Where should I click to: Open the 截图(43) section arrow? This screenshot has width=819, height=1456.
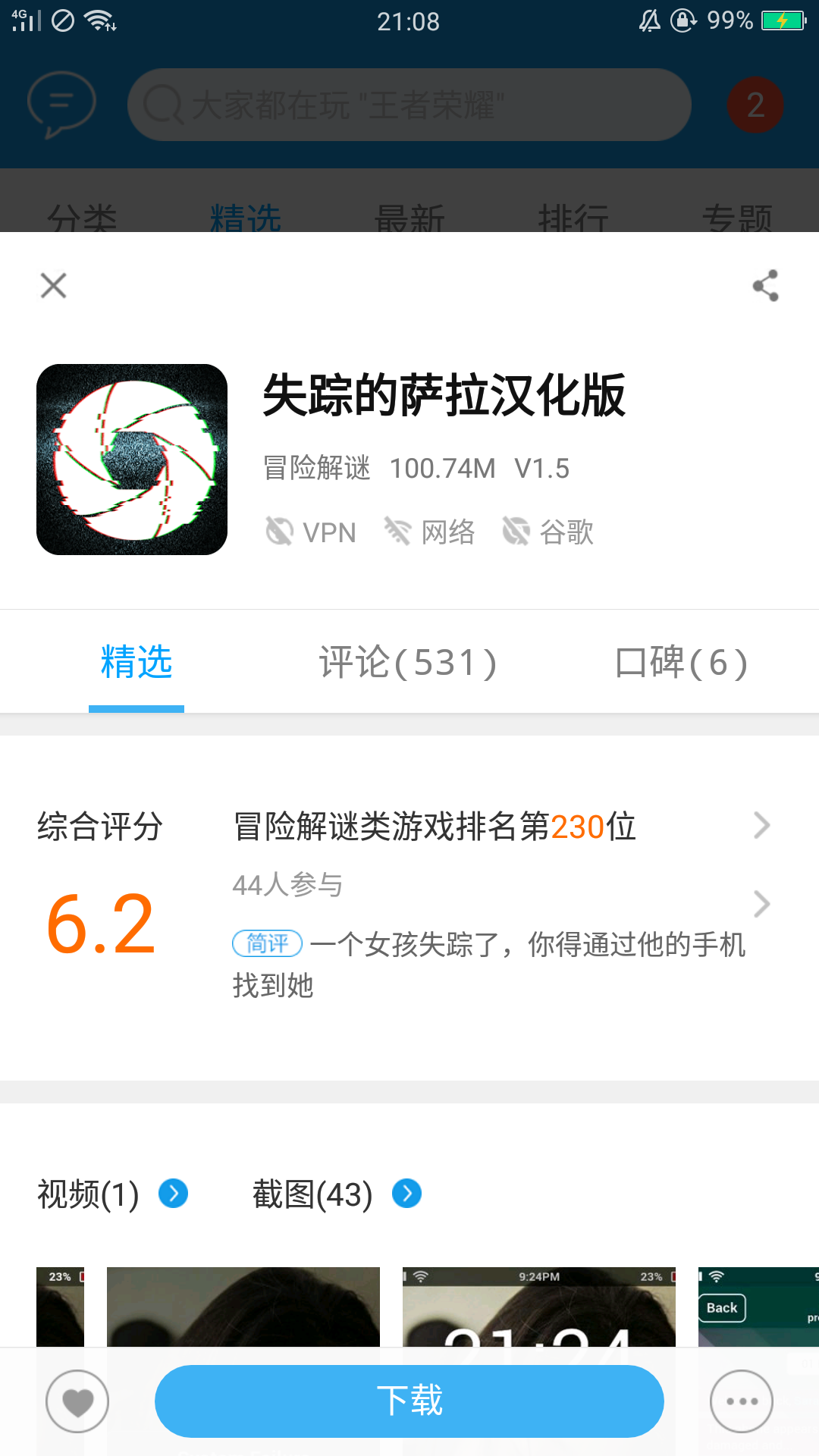[406, 1194]
